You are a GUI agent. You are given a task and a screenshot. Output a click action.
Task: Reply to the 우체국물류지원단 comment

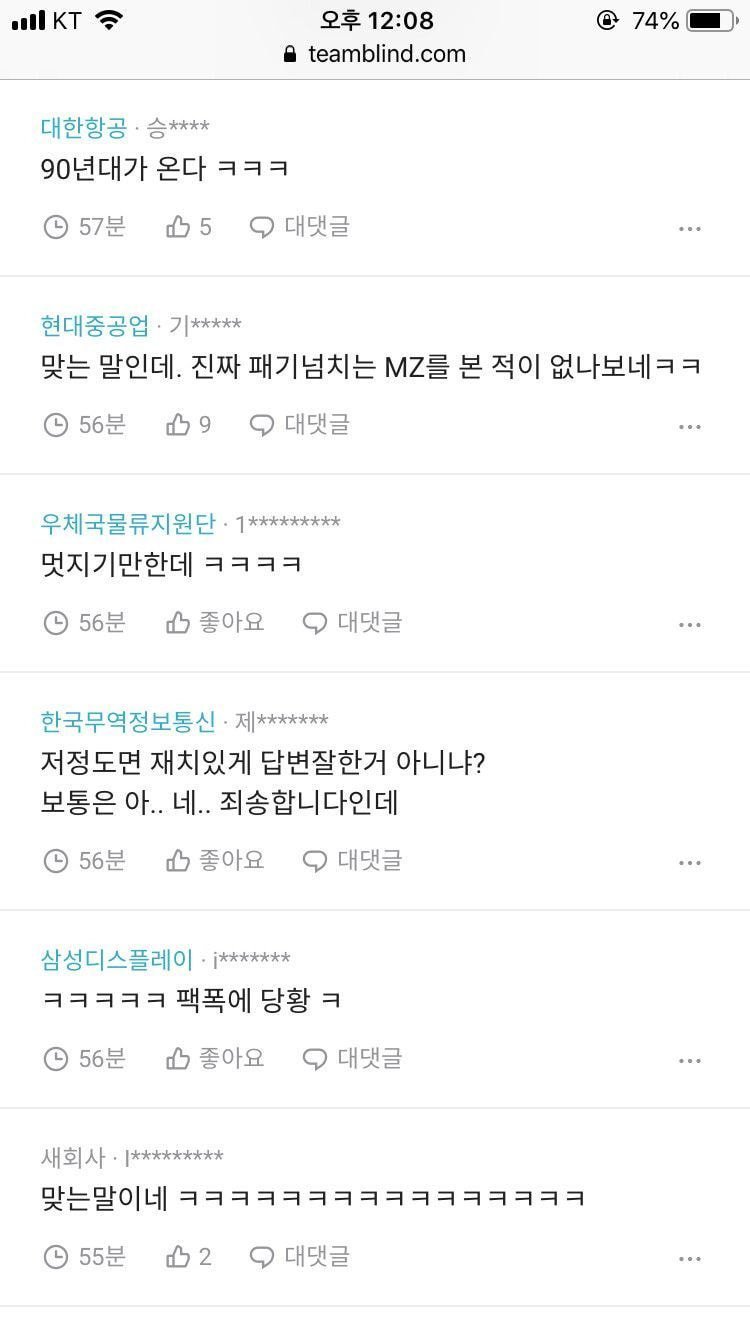[x=352, y=623]
